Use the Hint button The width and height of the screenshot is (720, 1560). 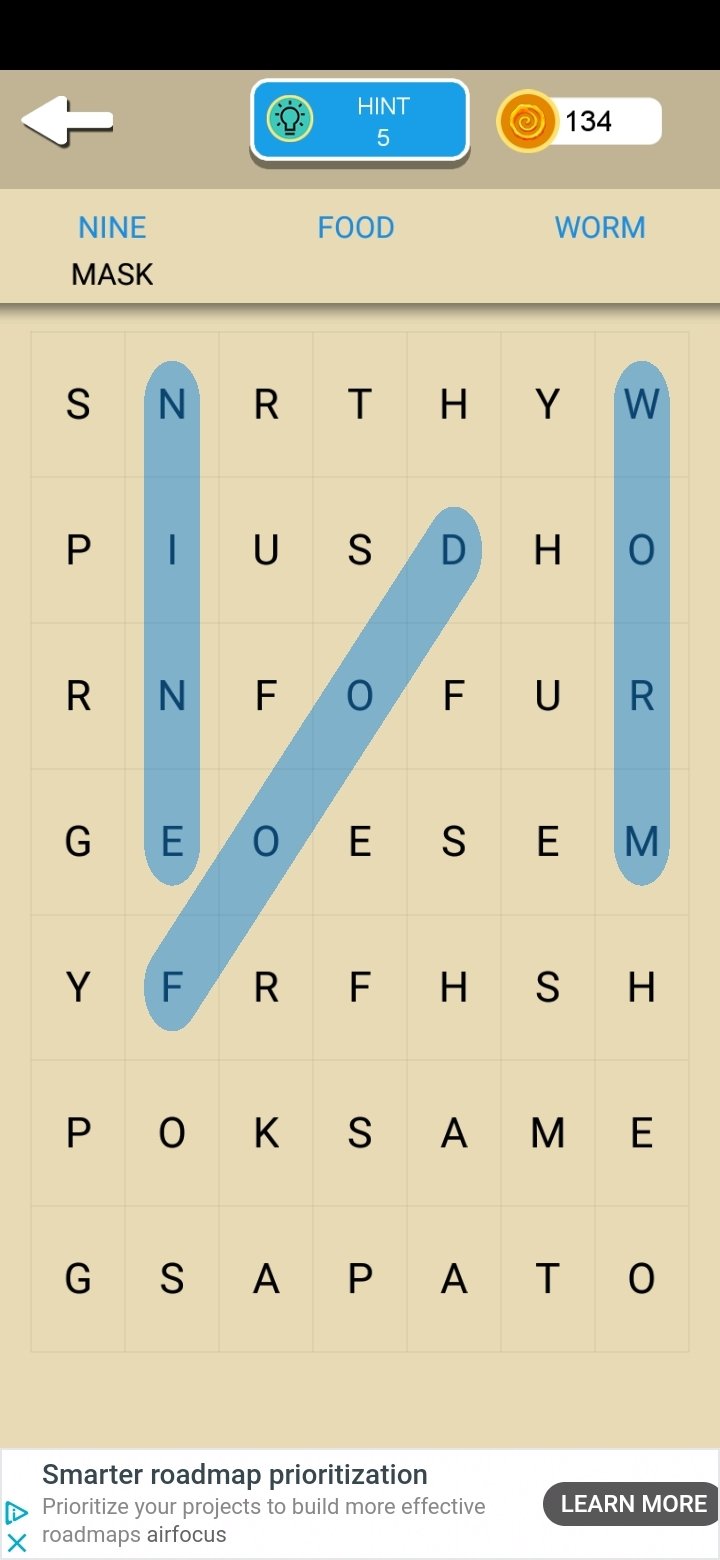(x=360, y=121)
